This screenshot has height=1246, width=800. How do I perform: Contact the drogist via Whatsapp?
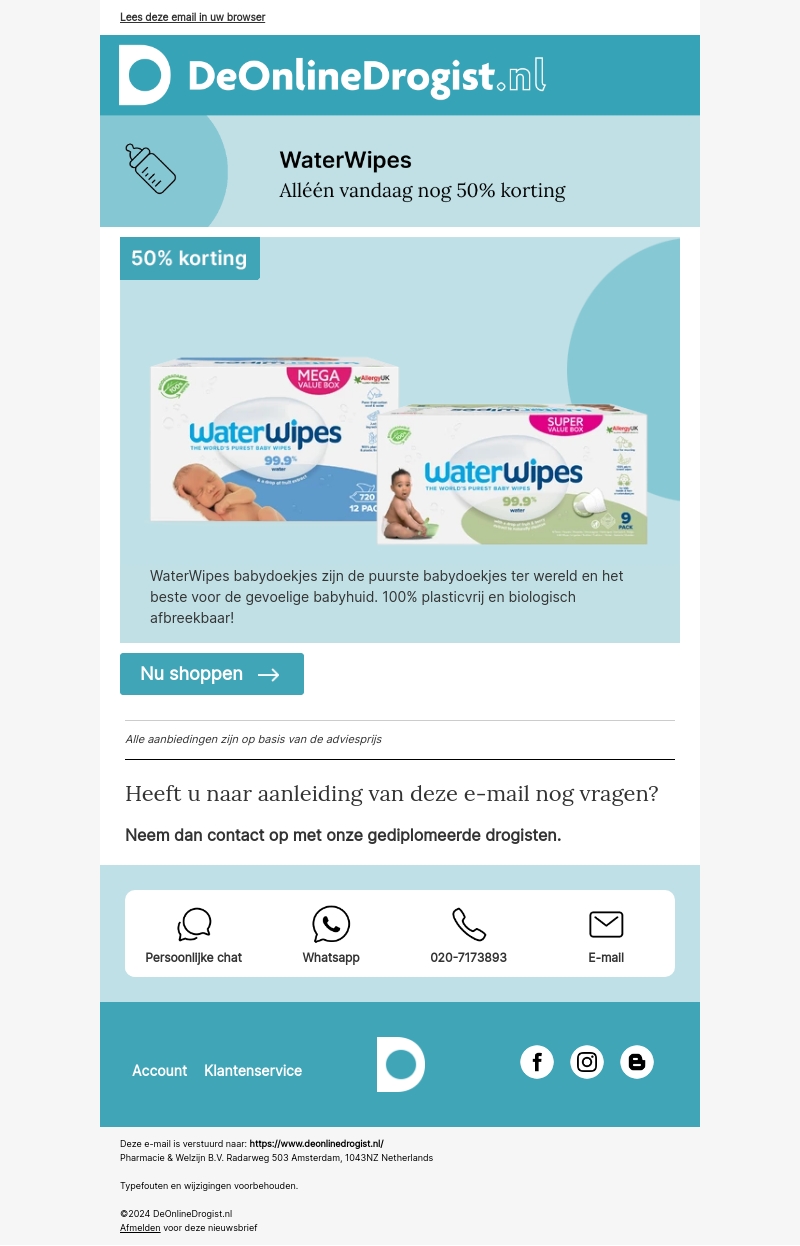pyautogui.click(x=331, y=935)
